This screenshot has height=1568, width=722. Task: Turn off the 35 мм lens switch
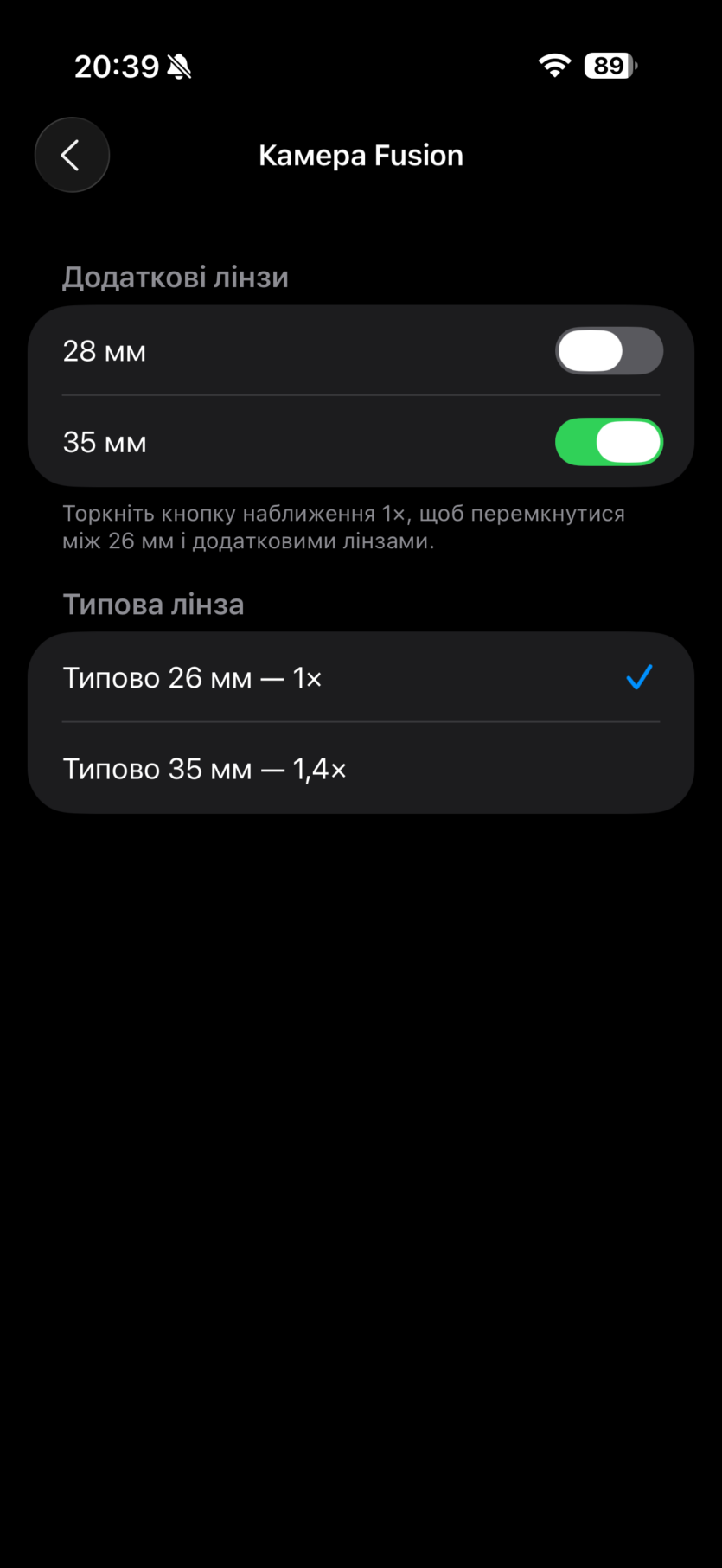click(609, 442)
